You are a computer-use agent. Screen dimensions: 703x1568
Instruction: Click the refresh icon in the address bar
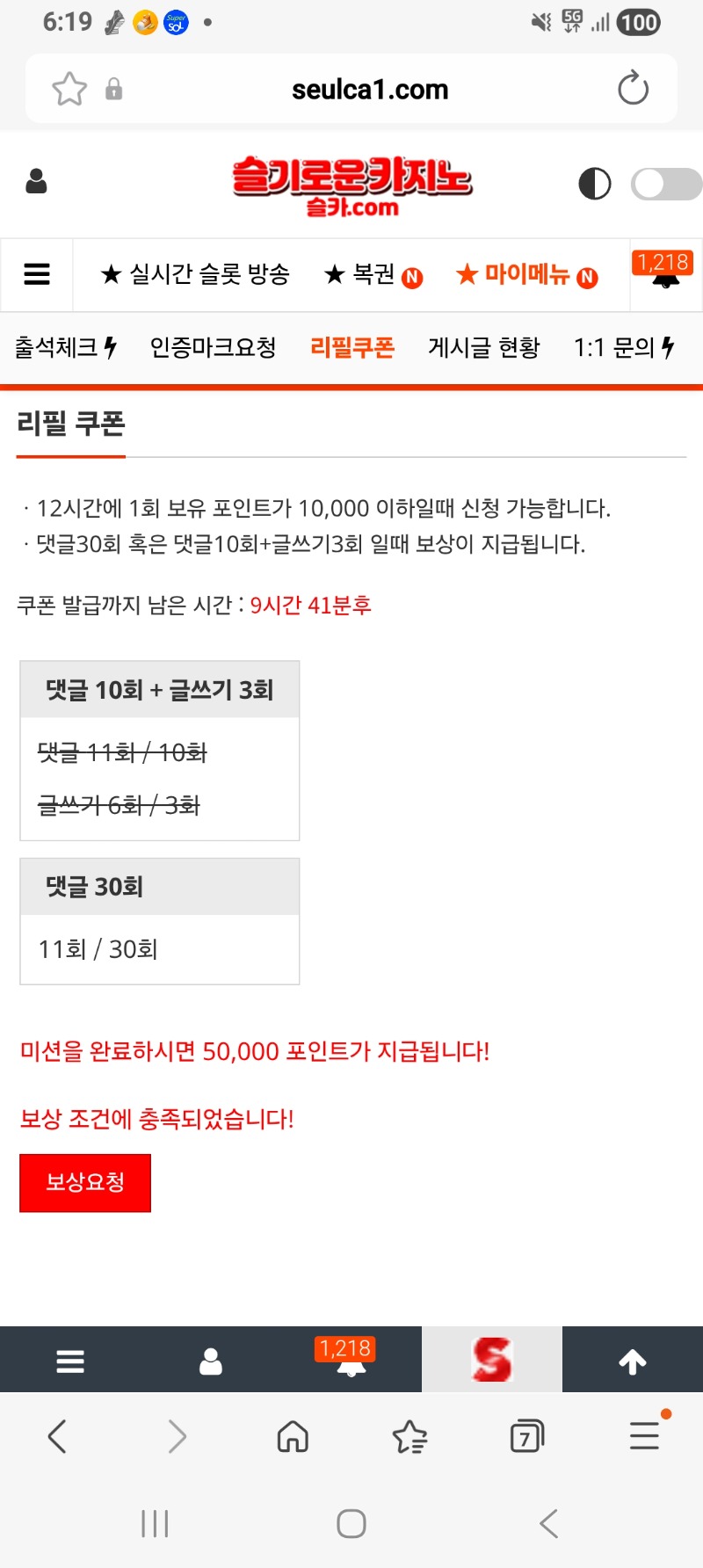click(633, 88)
